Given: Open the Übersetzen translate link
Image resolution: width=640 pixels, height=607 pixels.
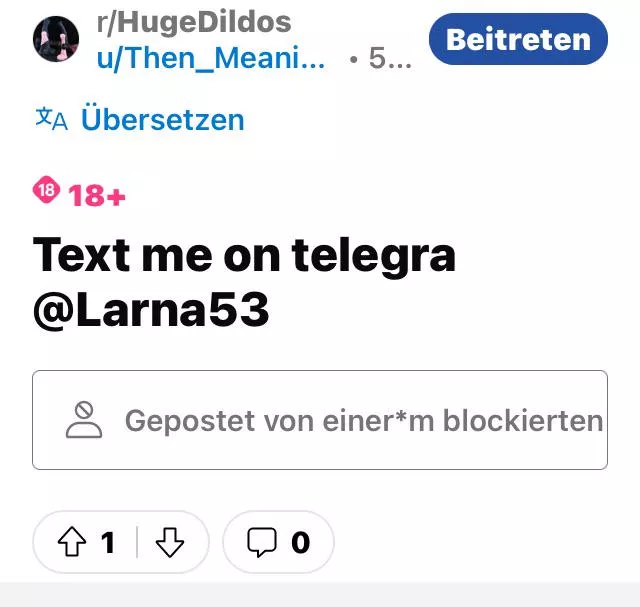Looking at the screenshot, I should [x=161, y=119].
